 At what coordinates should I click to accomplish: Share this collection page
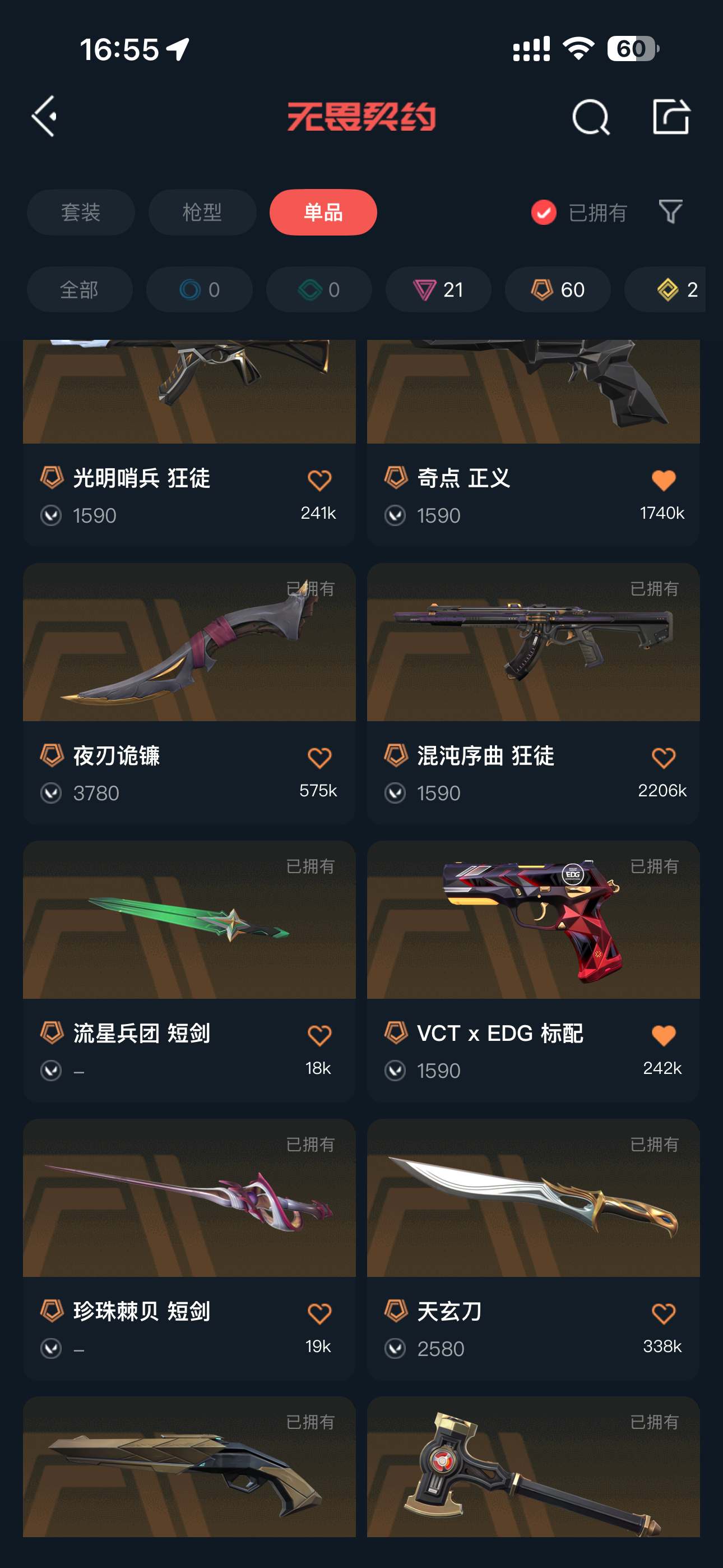671,116
